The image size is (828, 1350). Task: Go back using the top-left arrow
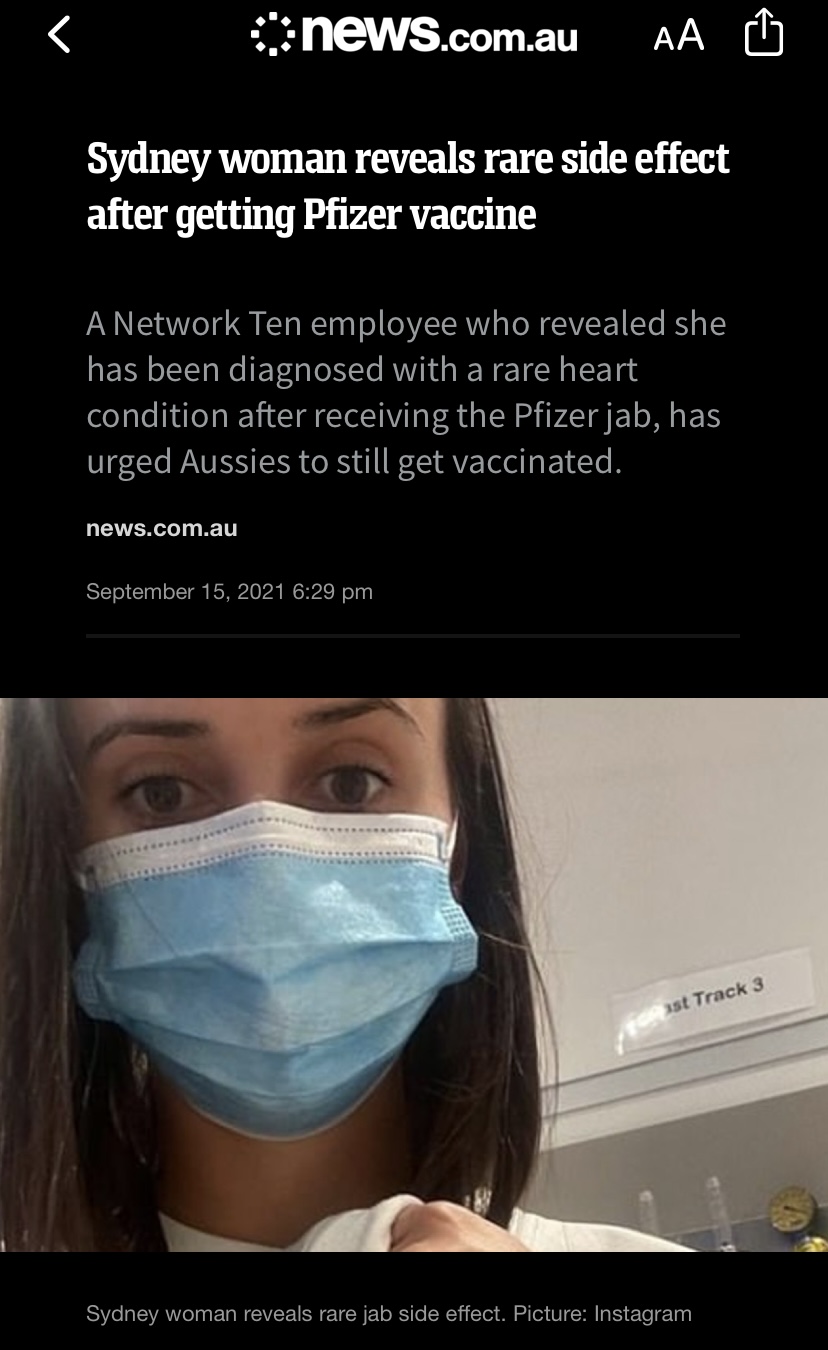(x=60, y=36)
